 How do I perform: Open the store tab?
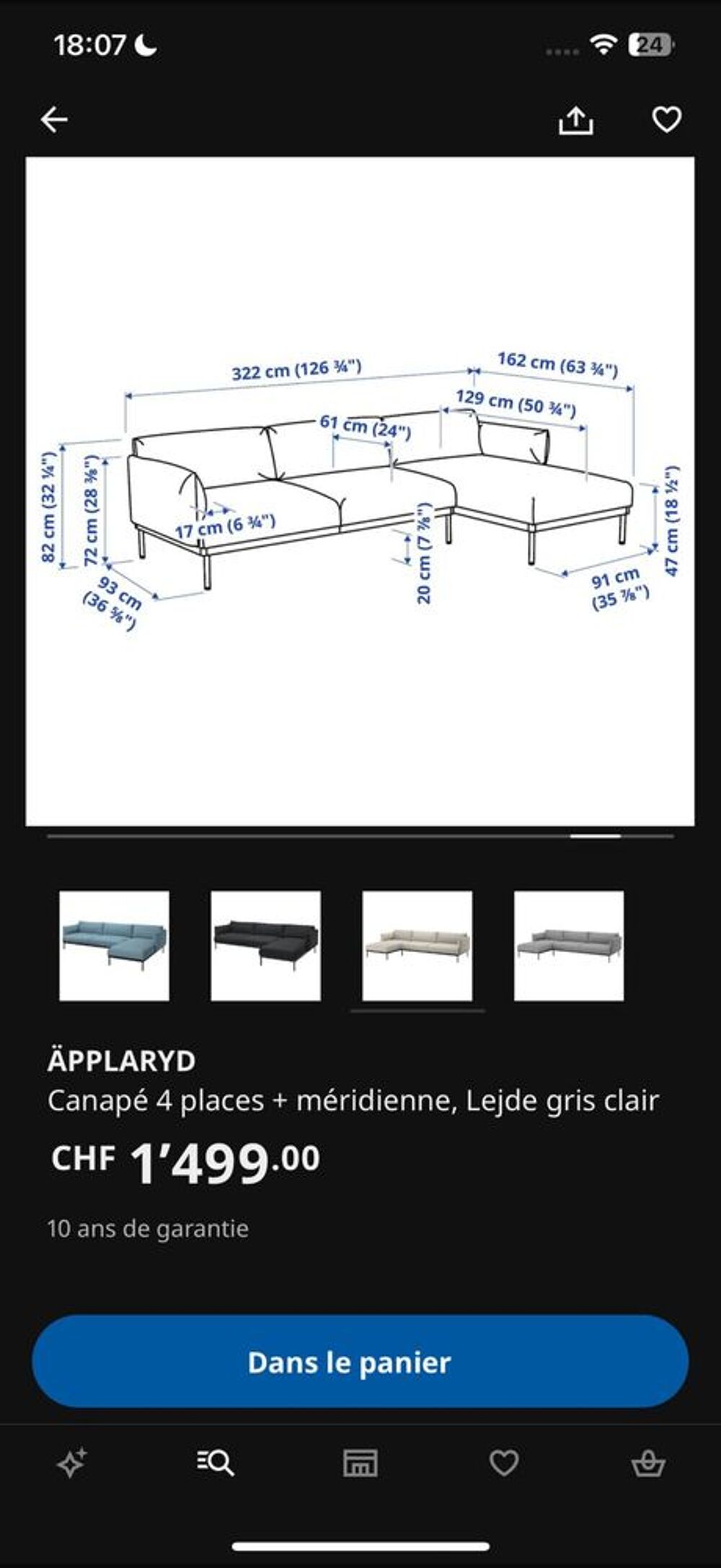tap(360, 1463)
